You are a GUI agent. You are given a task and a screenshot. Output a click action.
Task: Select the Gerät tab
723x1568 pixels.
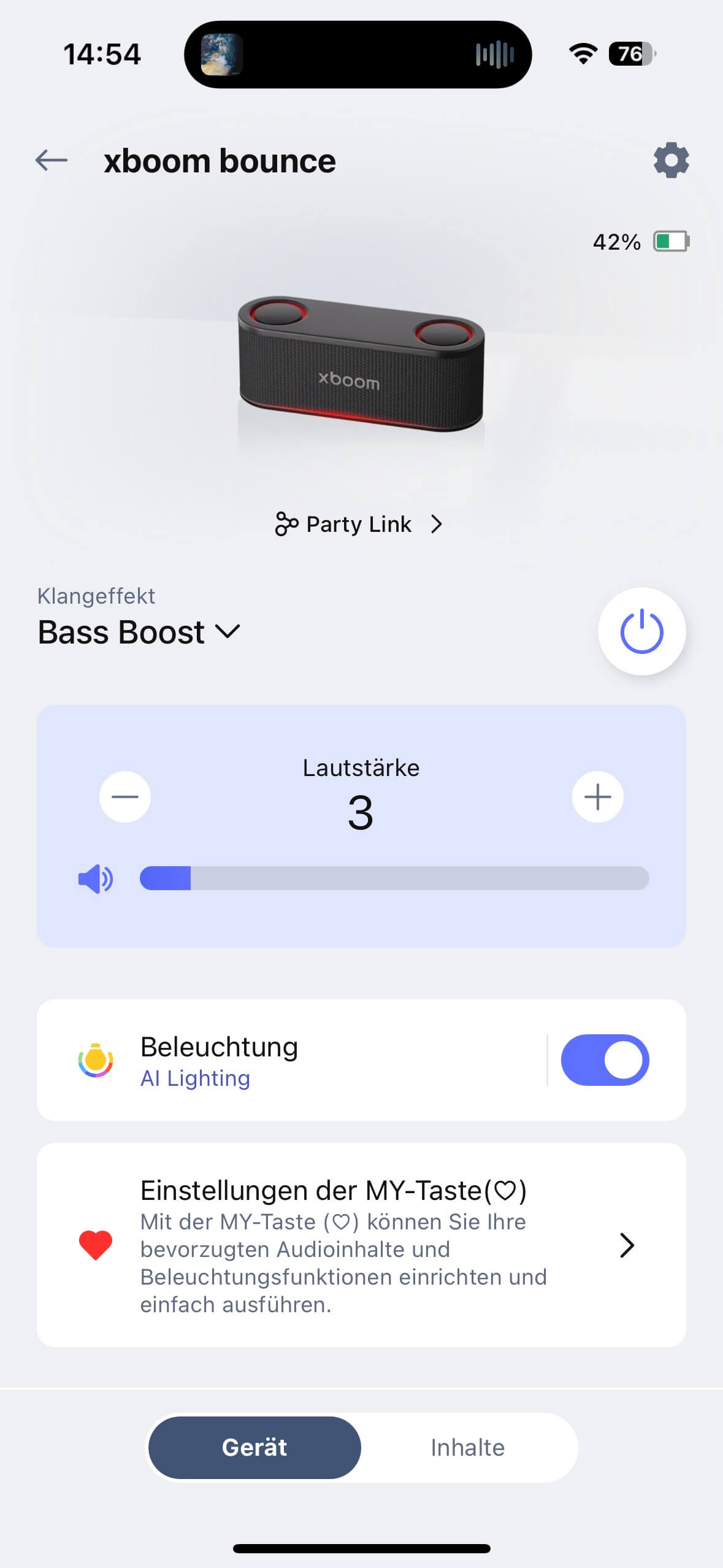pos(254,1448)
